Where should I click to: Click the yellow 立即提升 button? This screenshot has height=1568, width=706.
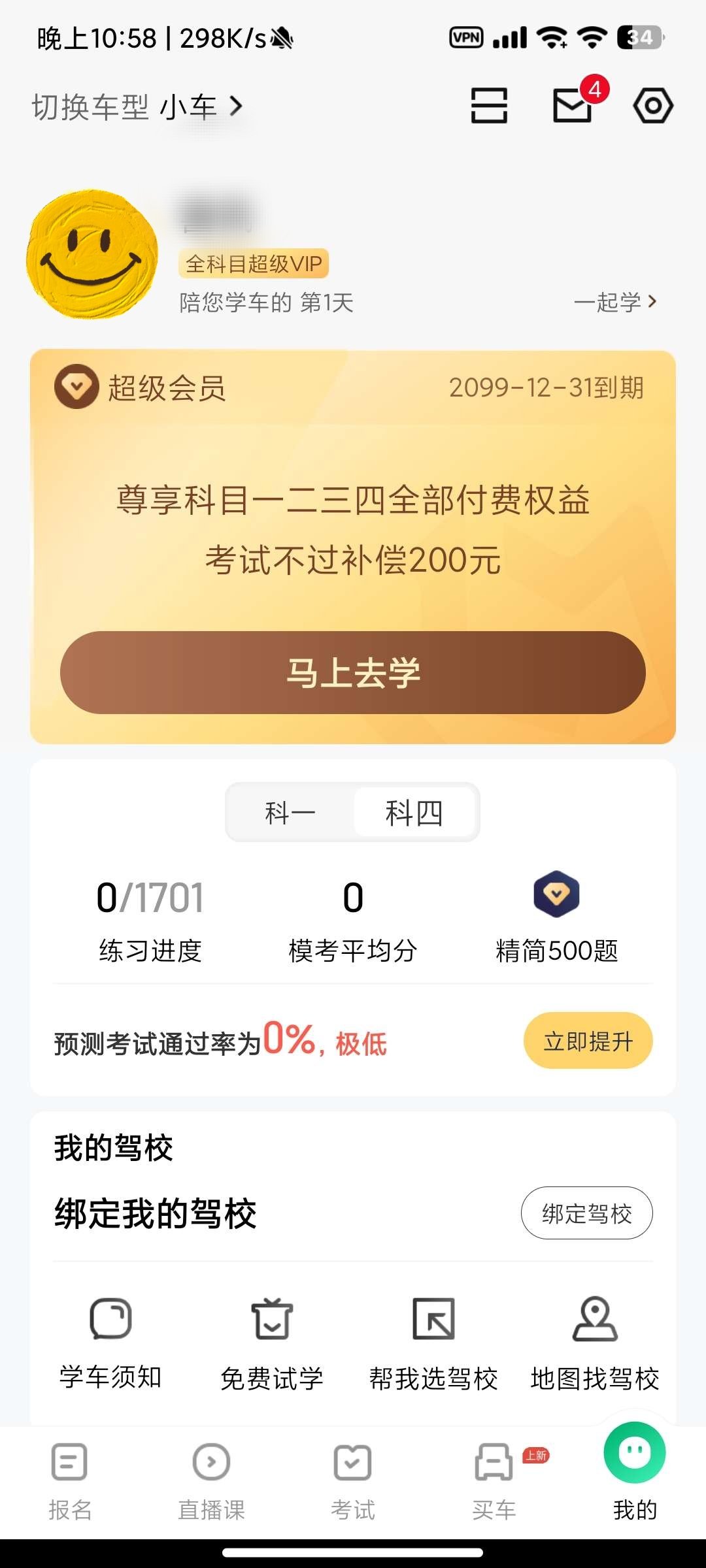[588, 1040]
